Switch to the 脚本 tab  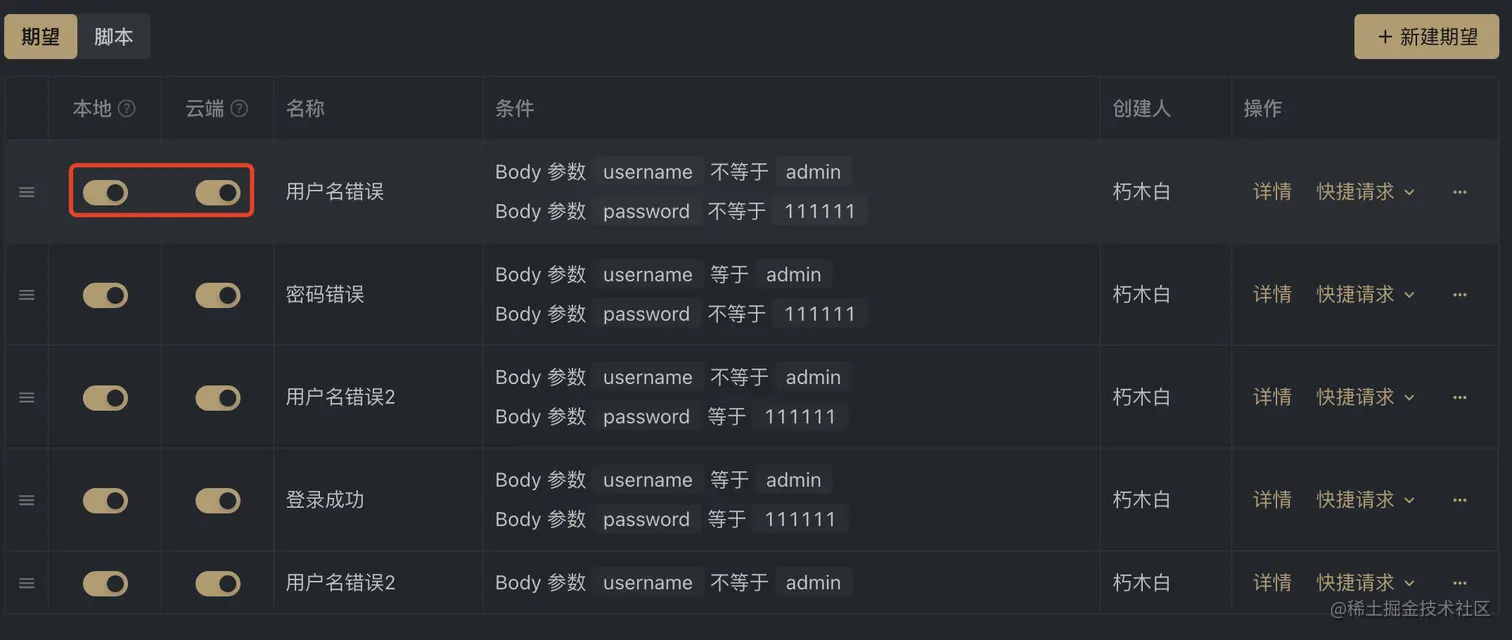(113, 37)
